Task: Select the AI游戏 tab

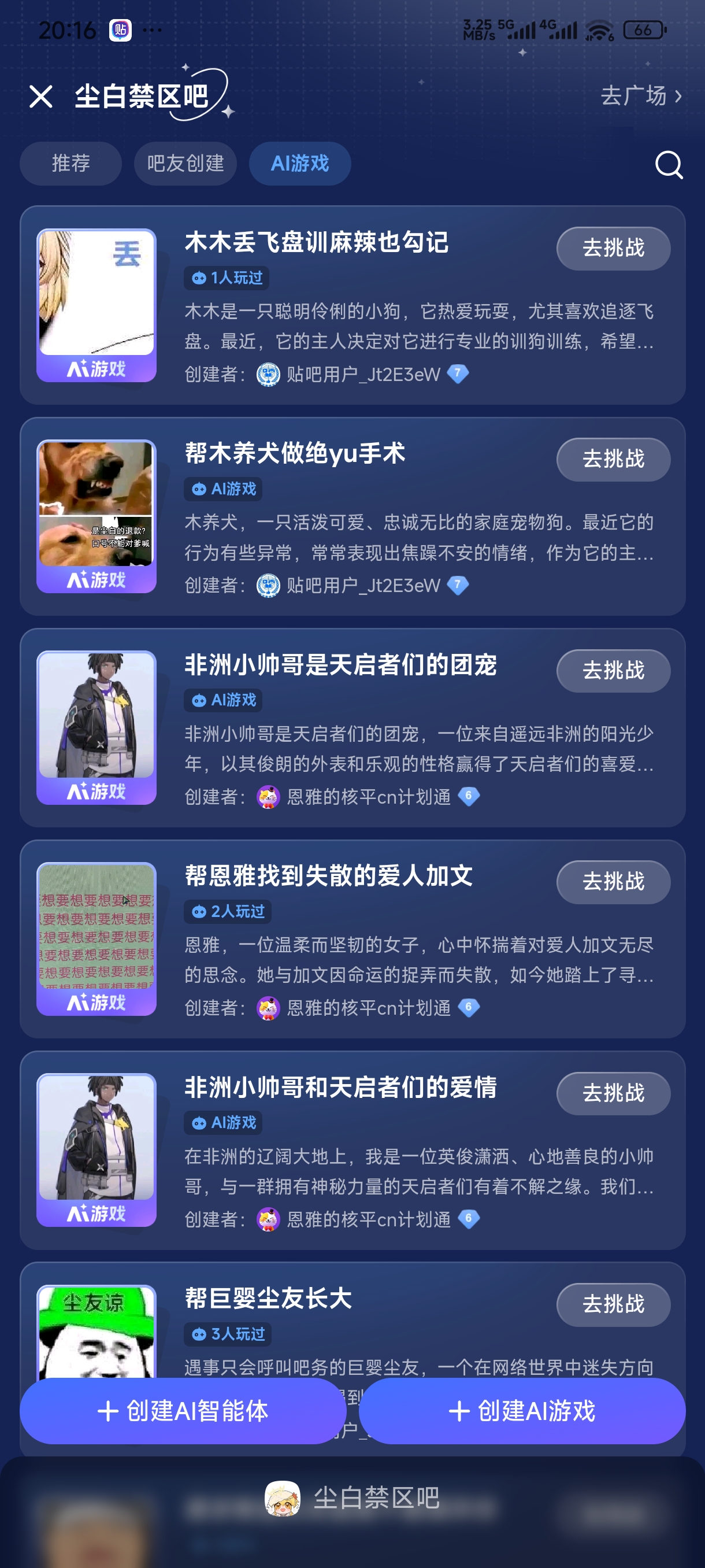Action: (x=300, y=163)
